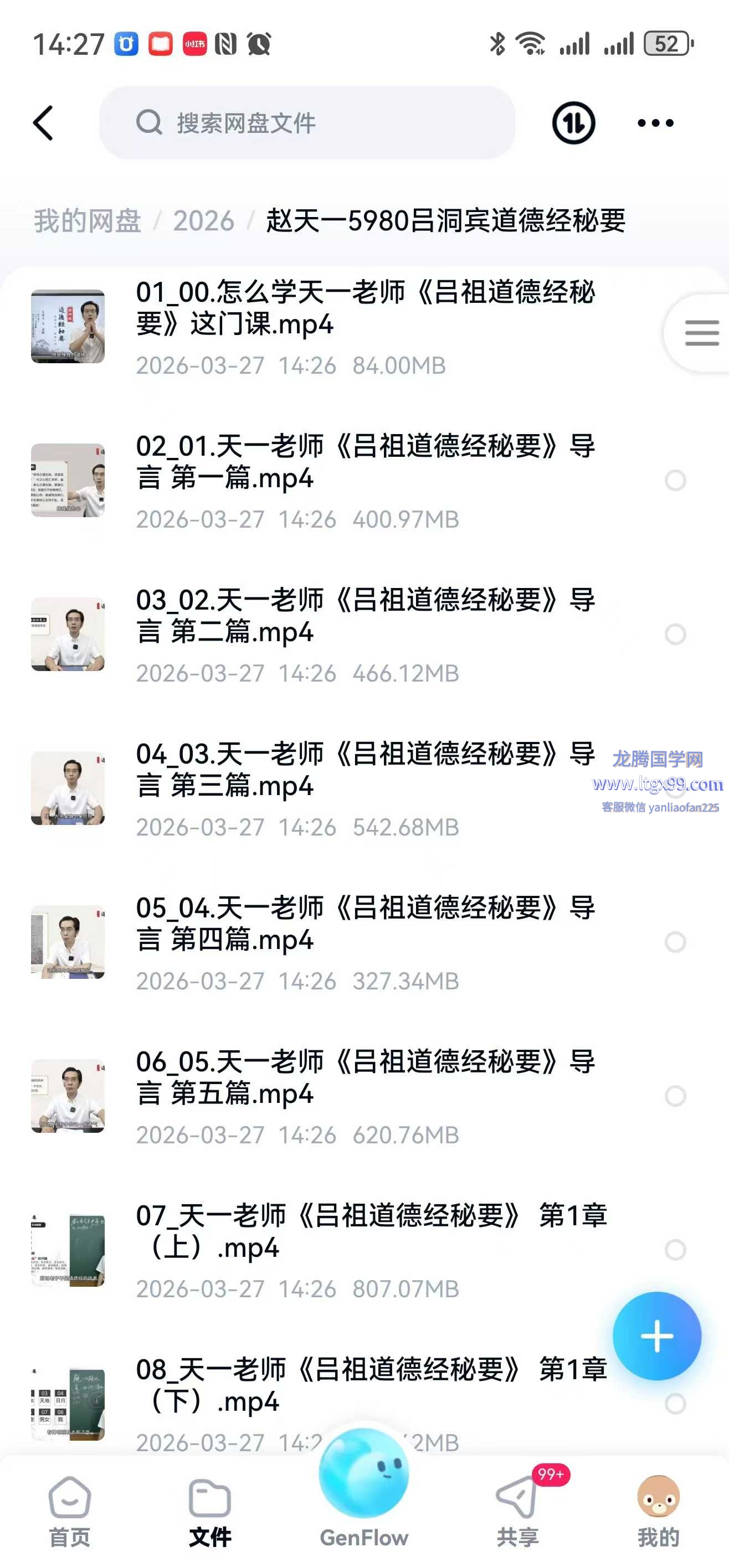Go back using the top-left arrow

(x=43, y=123)
